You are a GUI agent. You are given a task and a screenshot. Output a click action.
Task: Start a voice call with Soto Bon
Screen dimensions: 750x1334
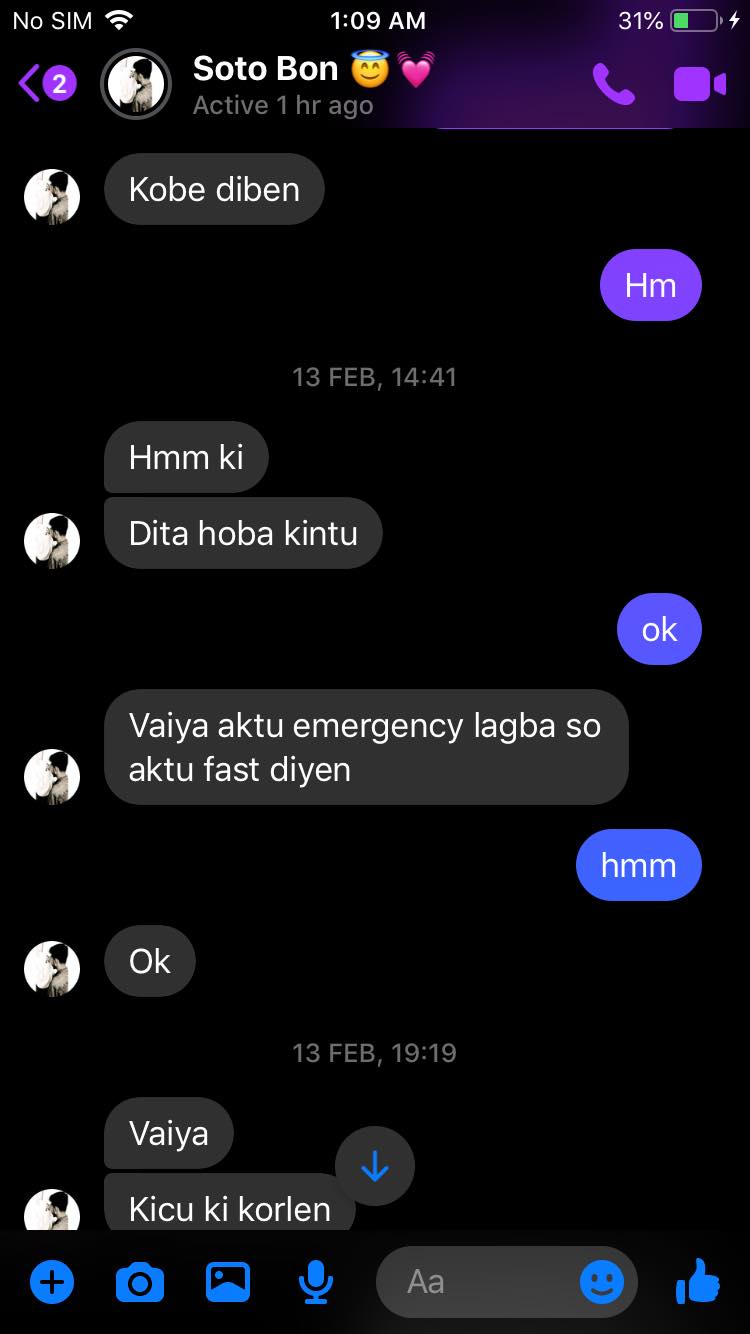tap(613, 84)
